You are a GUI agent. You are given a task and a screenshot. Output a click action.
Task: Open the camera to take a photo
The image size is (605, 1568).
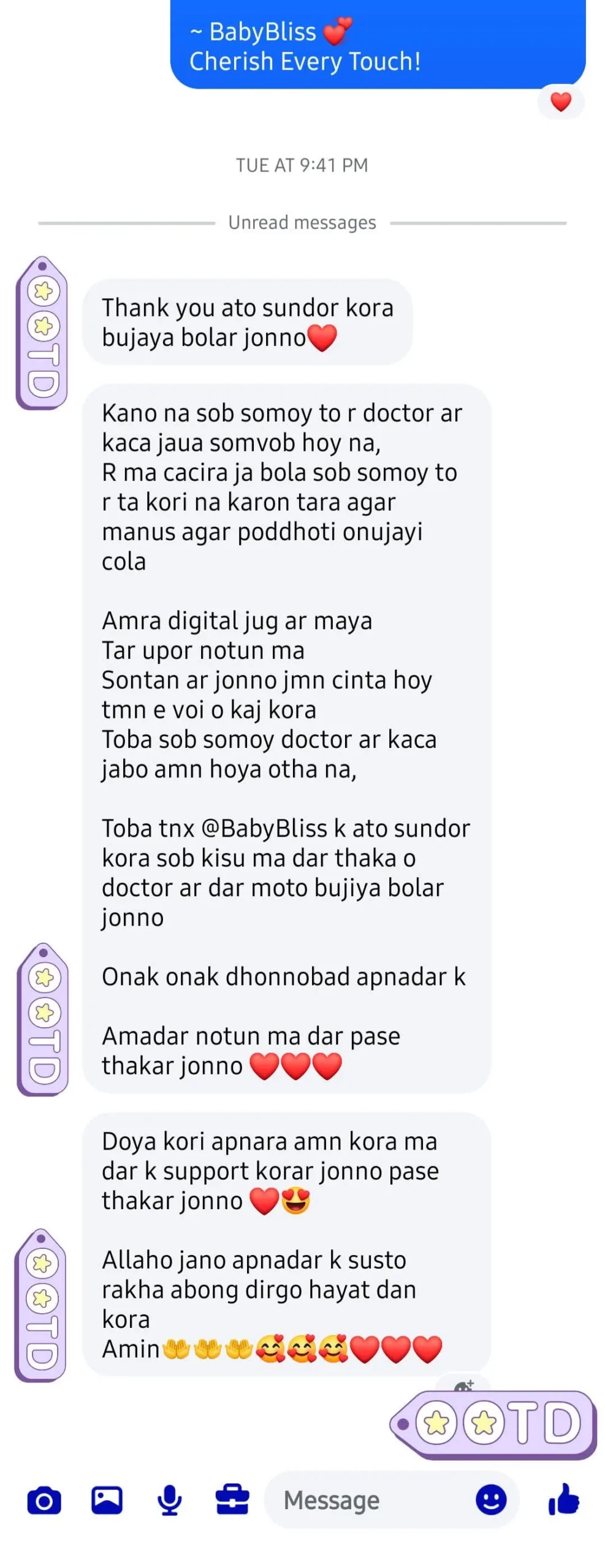[x=44, y=1500]
